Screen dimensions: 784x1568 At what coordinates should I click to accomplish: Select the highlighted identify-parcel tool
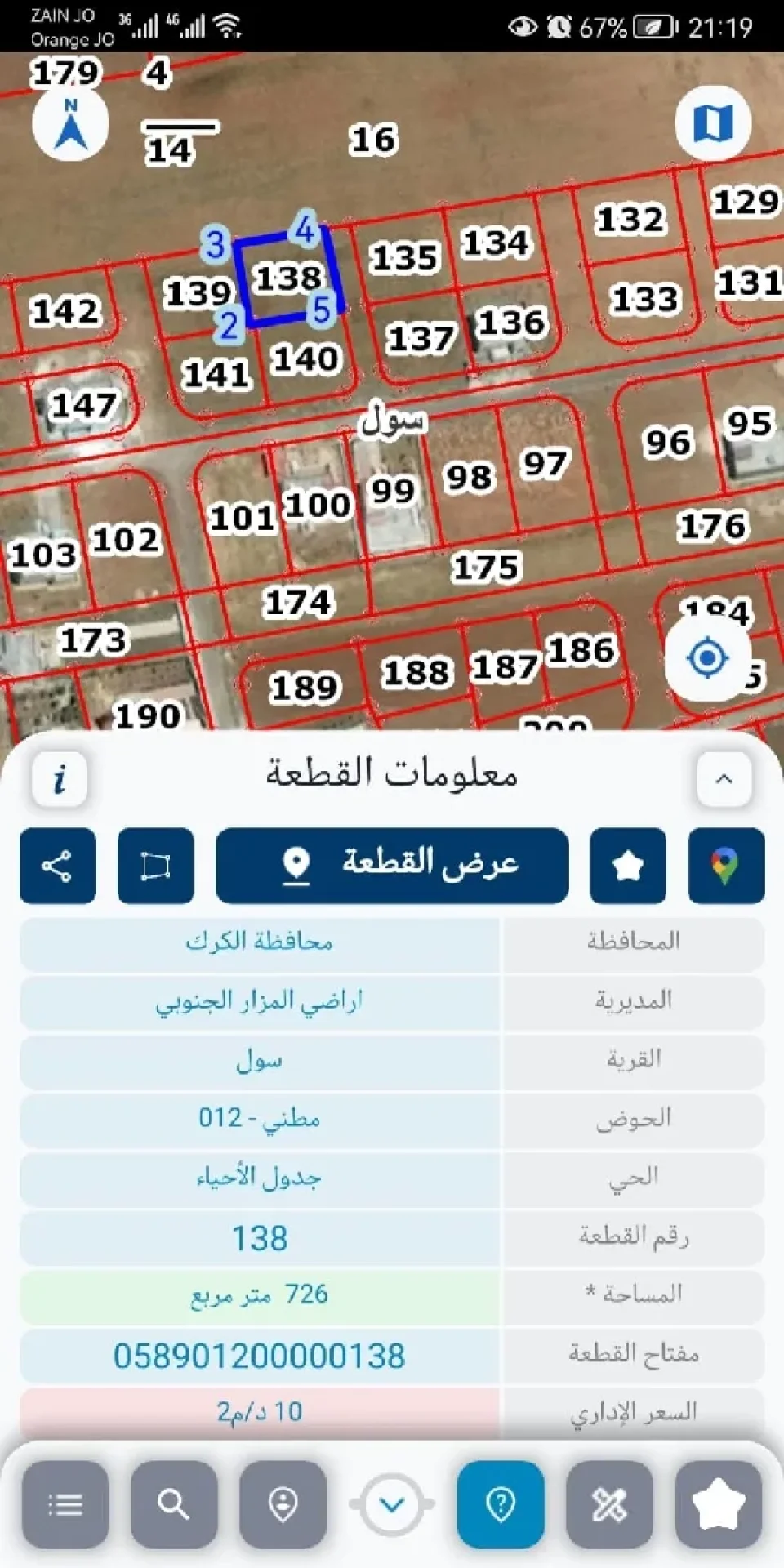501,1504
